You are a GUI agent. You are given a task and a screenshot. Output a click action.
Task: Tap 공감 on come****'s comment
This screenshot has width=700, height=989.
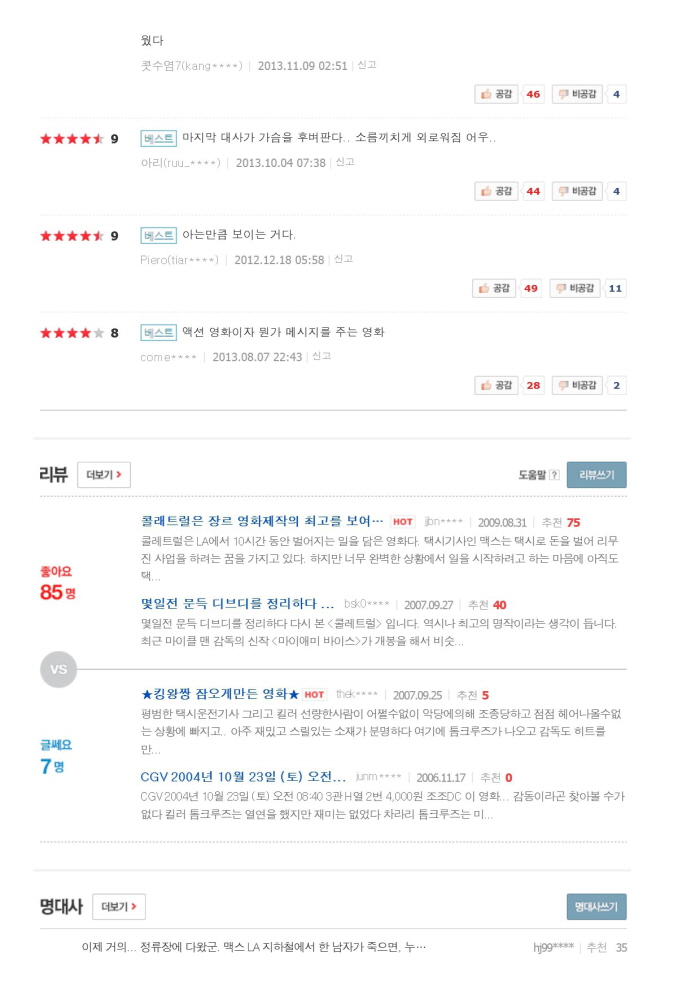coord(497,385)
